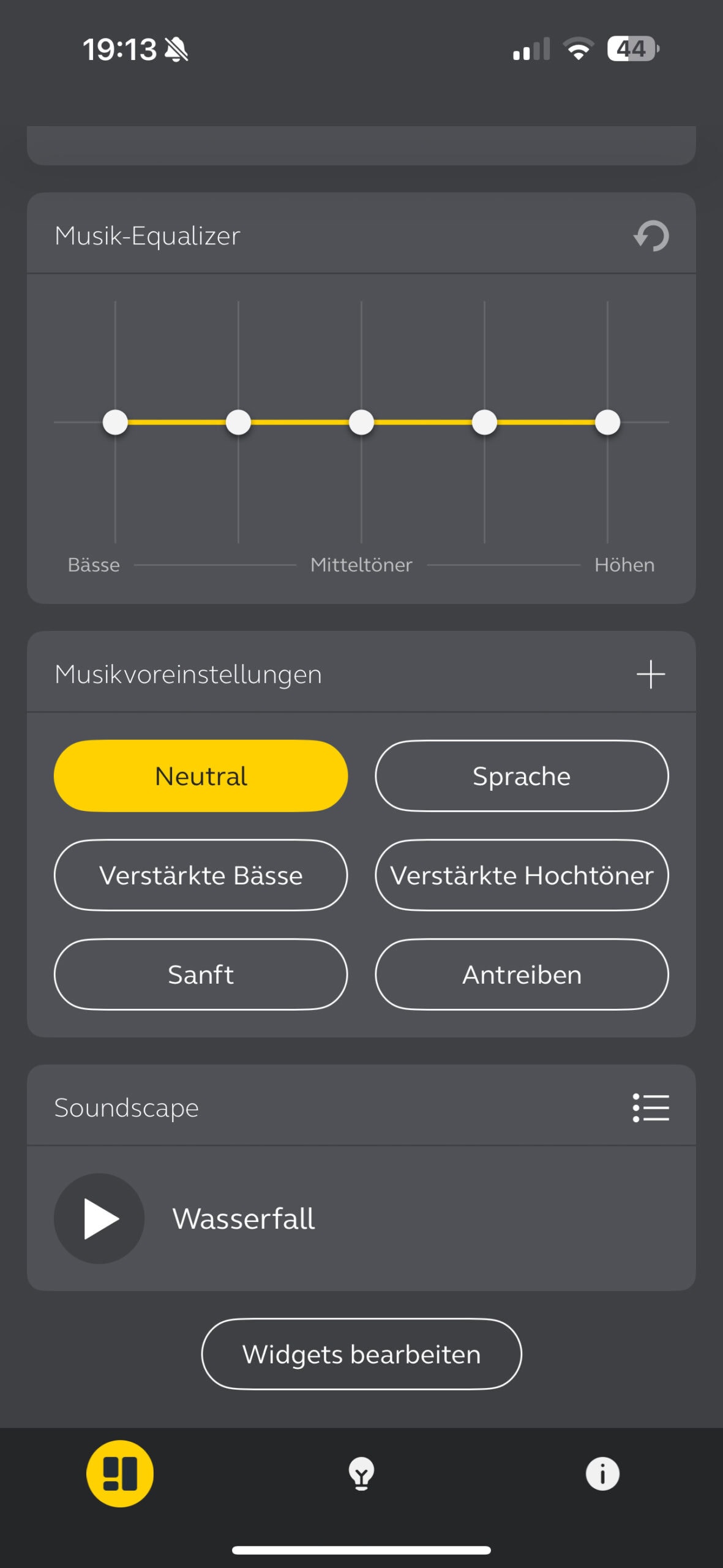This screenshot has width=723, height=1568.
Task: Tap the Bässe equalizer slider handle
Action: [x=115, y=423]
